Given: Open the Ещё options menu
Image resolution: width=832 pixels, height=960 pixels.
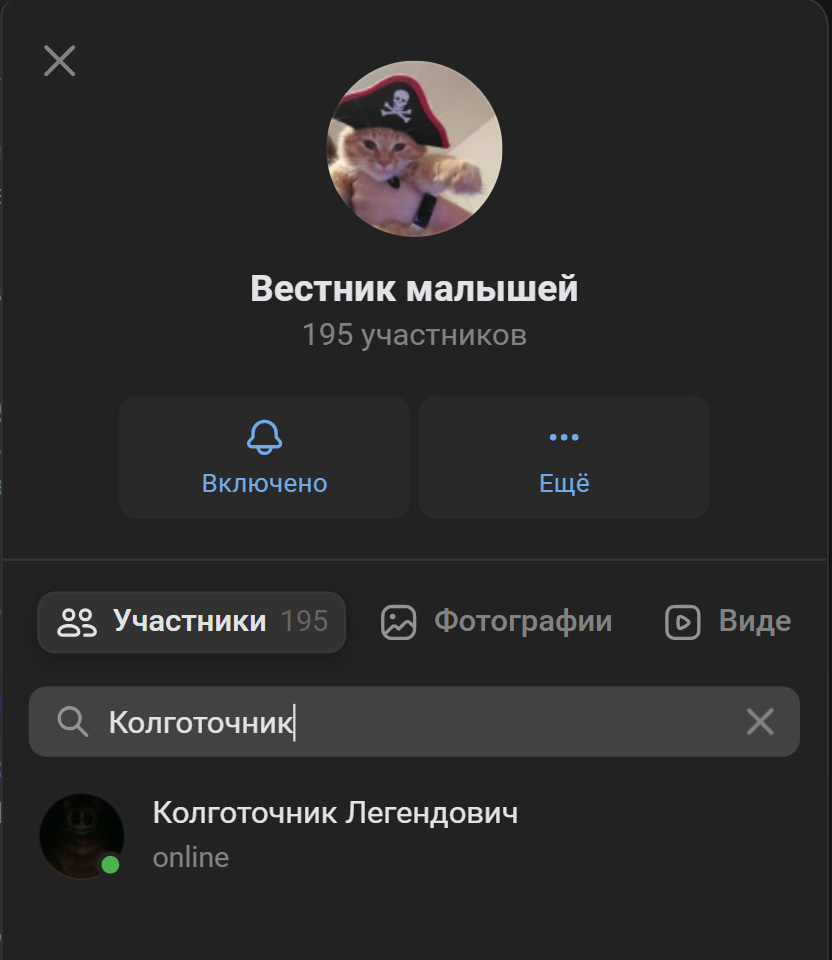Looking at the screenshot, I should coord(564,457).
